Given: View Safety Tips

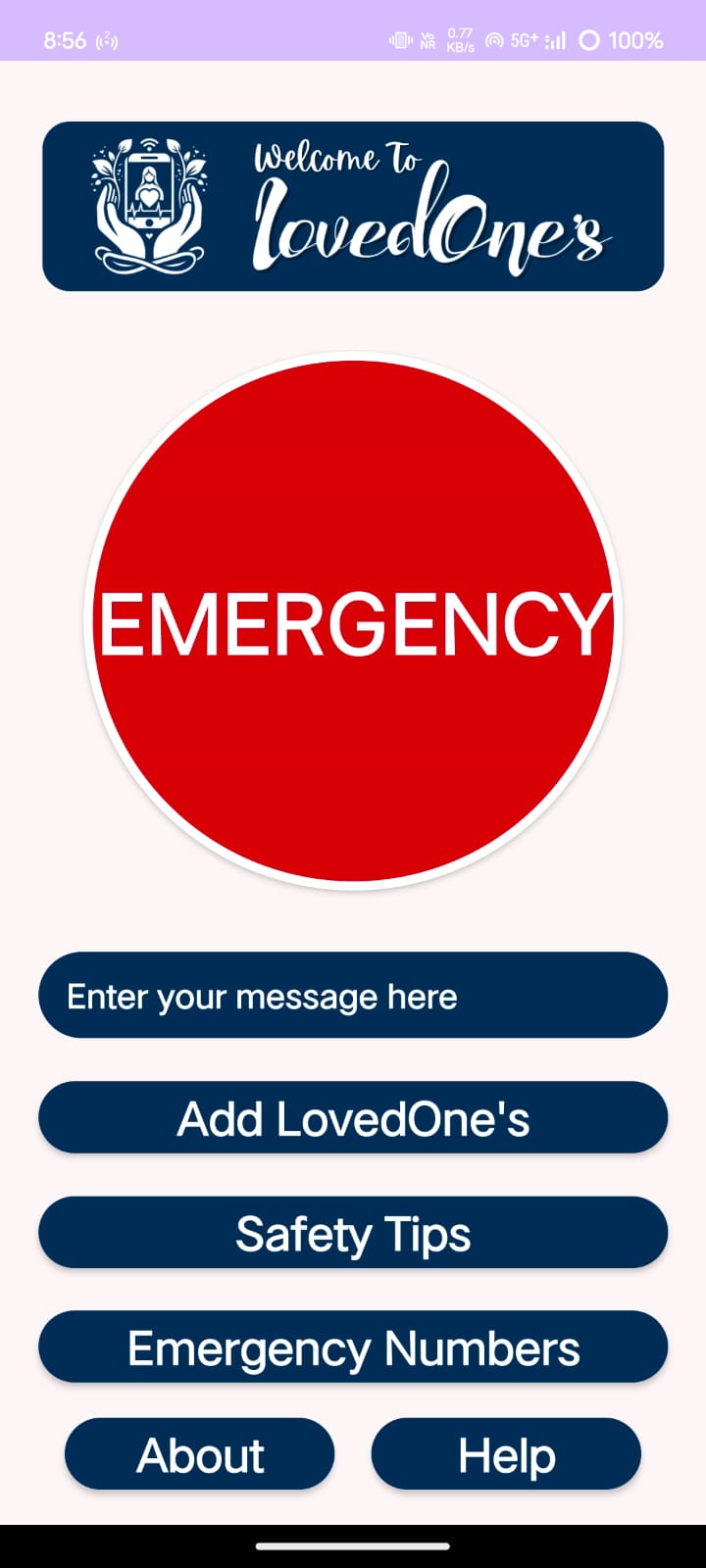Looking at the screenshot, I should coord(353,1233).
